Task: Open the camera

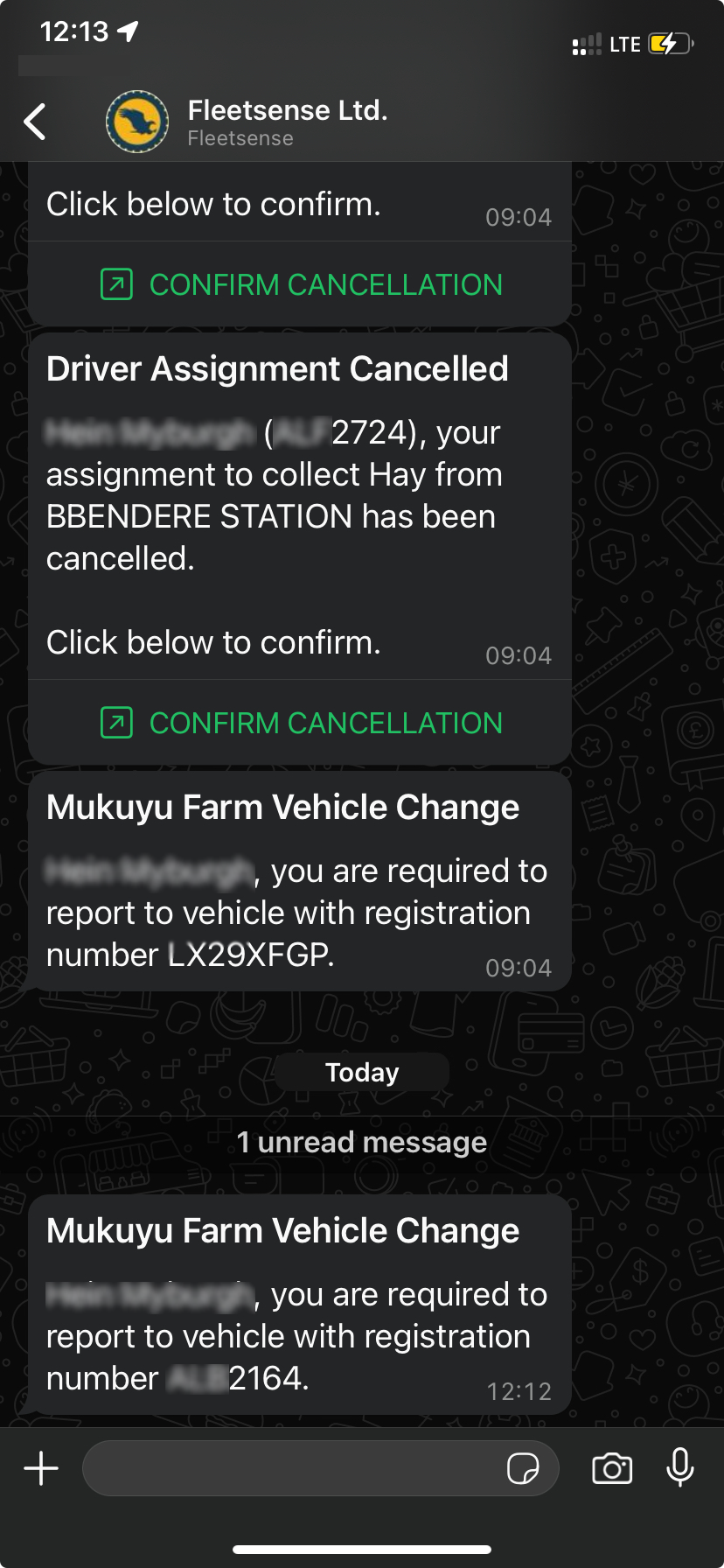Action: [612, 1468]
